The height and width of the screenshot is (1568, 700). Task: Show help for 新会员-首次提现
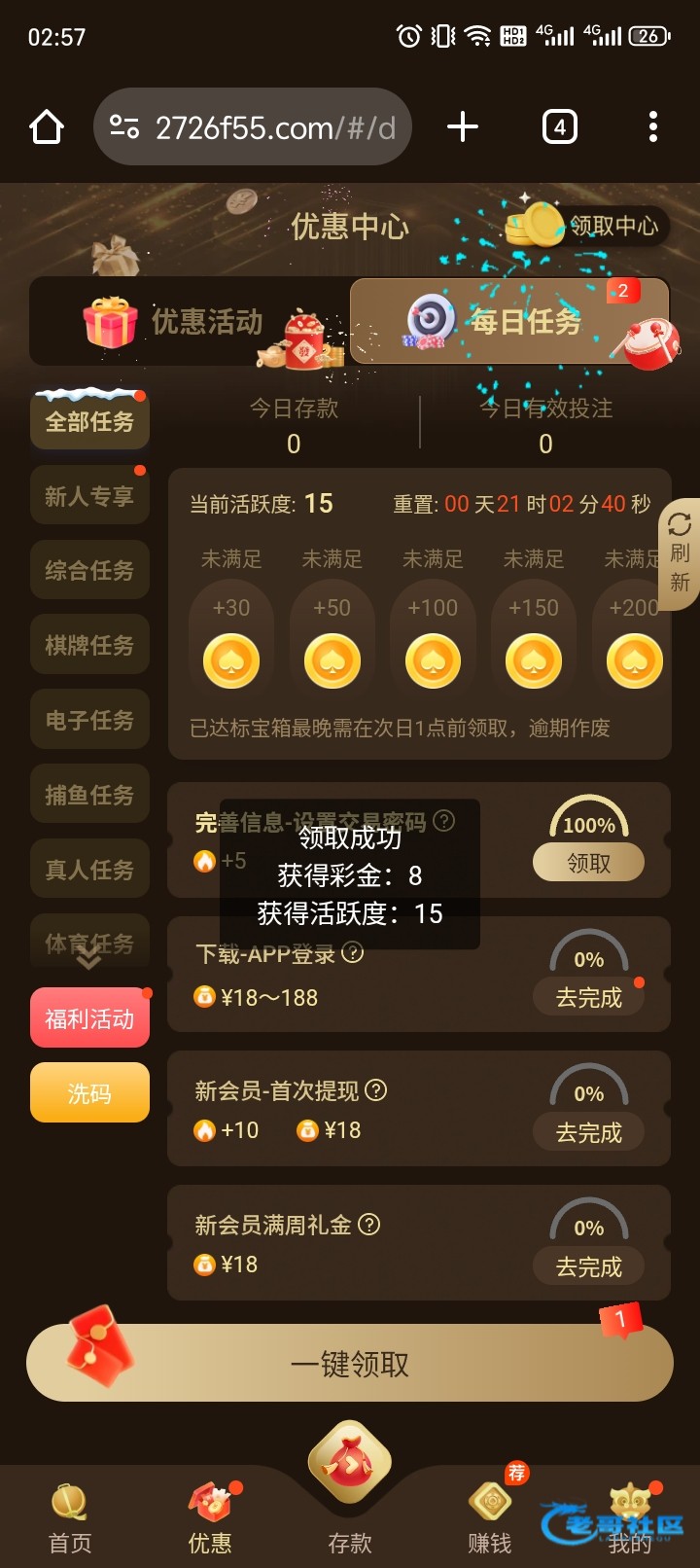(x=375, y=1090)
